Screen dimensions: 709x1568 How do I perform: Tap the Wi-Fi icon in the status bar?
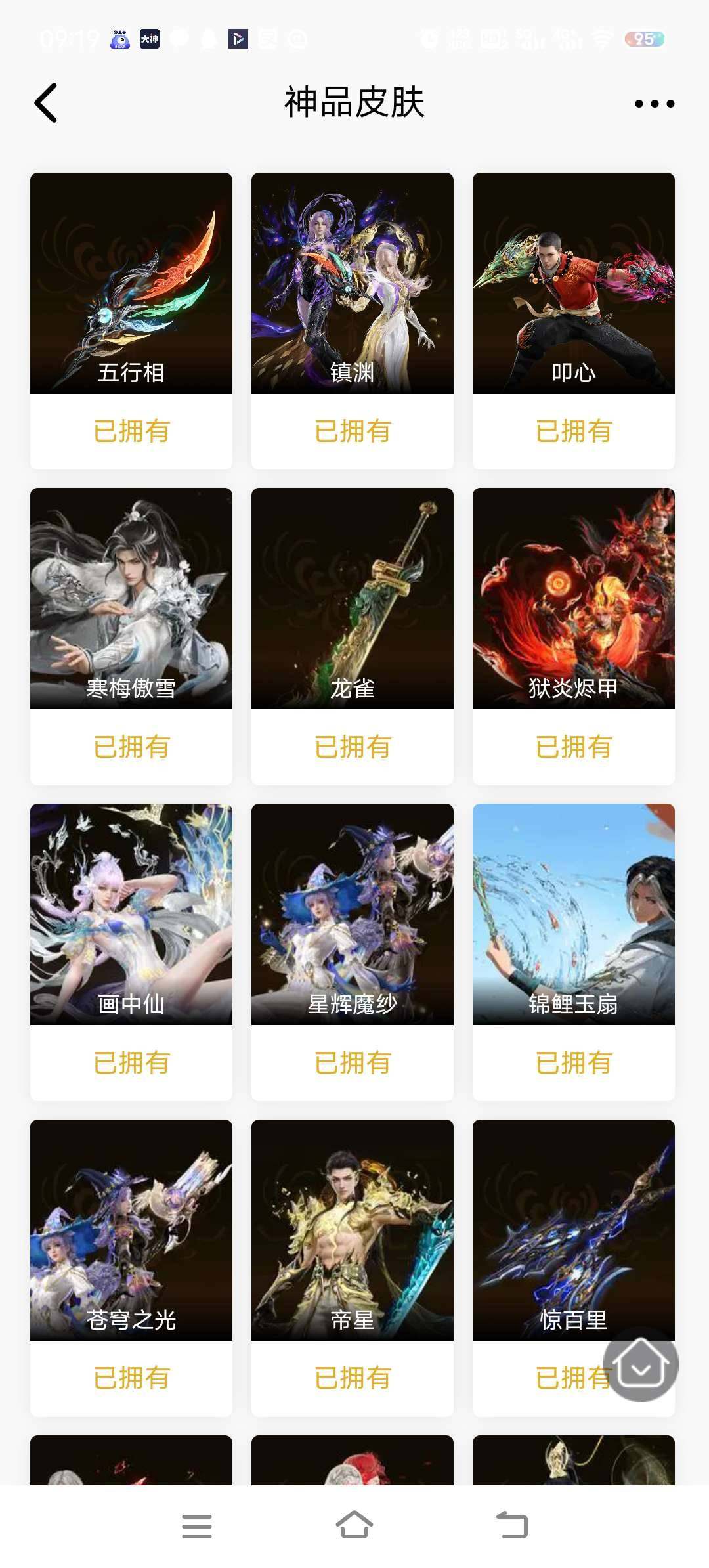(601, 39)
